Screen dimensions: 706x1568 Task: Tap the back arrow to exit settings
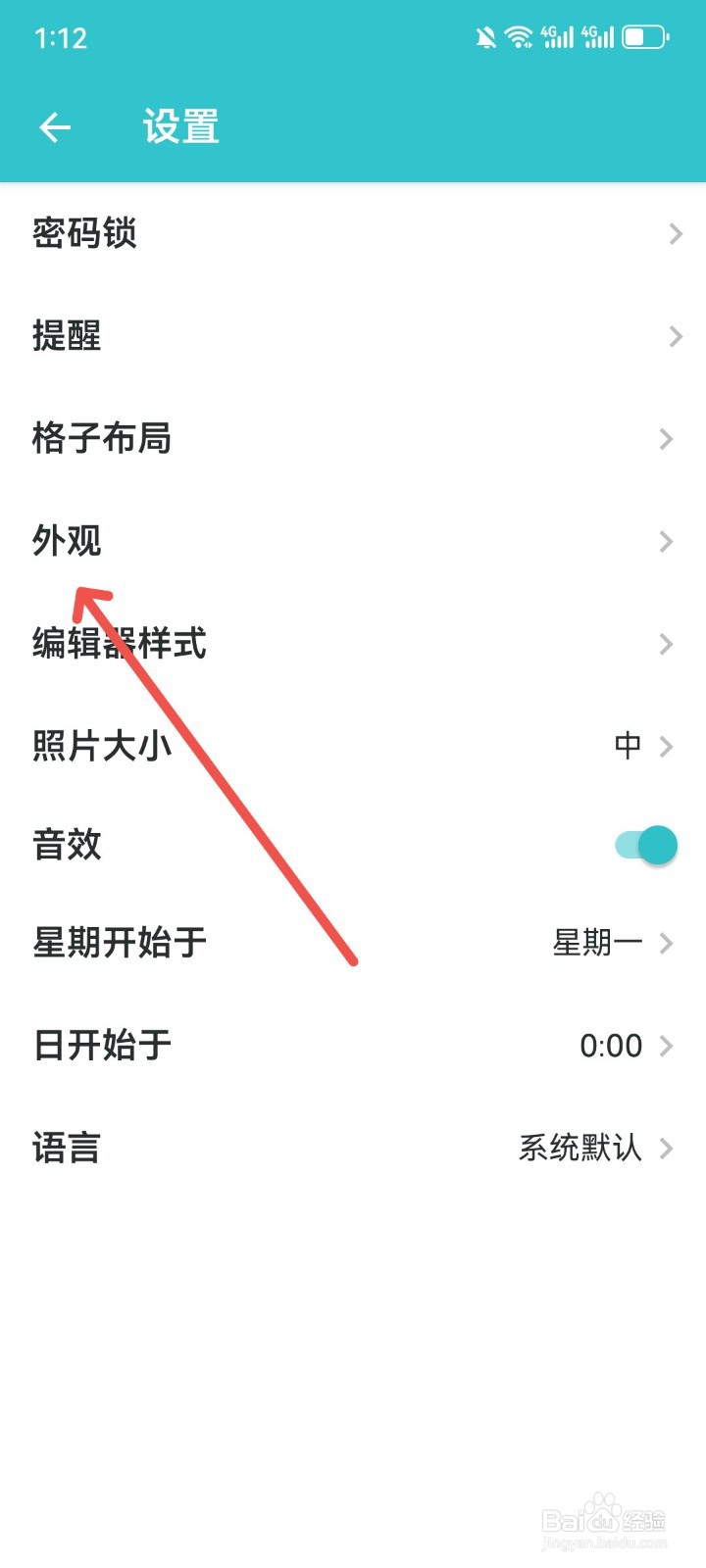click(56, 127)
